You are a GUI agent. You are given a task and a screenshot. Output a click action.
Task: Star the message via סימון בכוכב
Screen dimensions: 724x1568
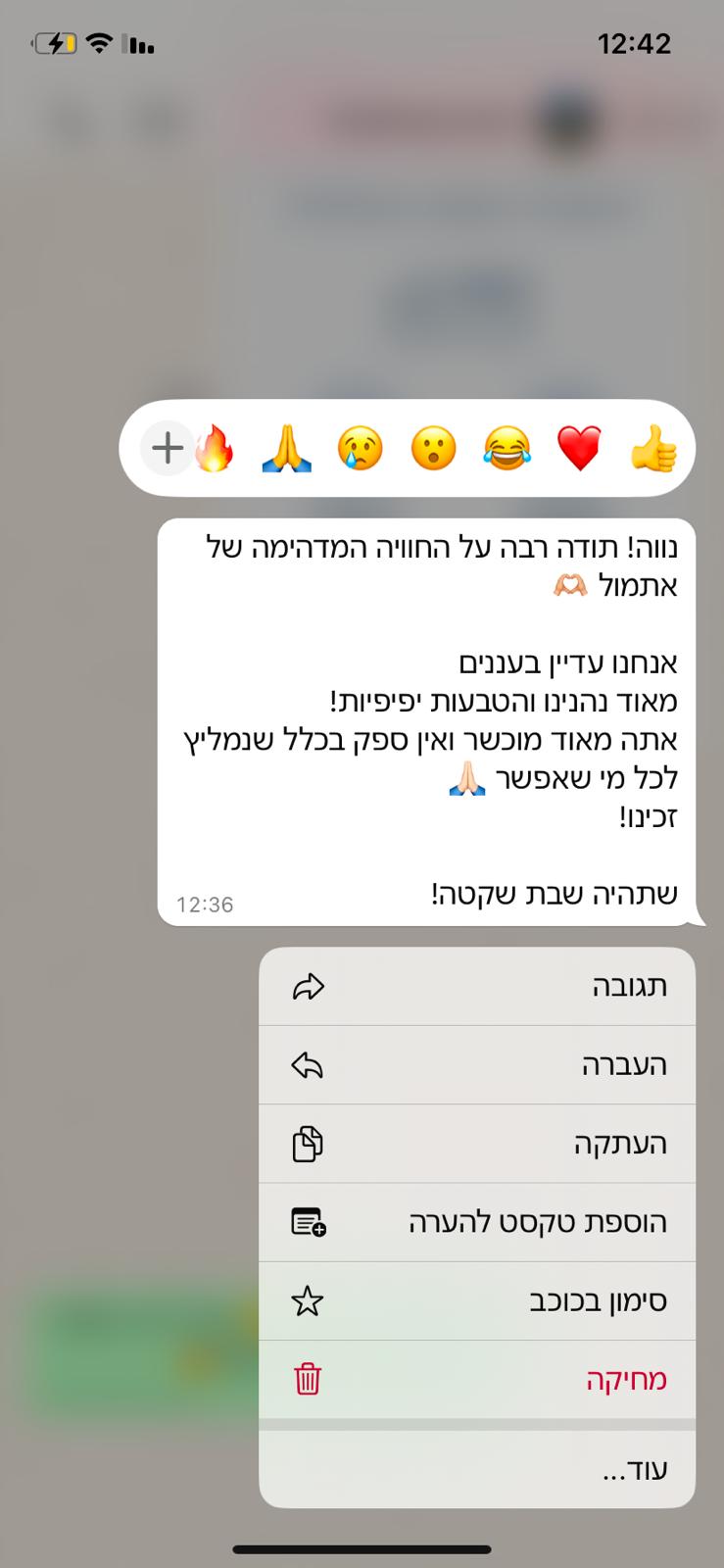[x=477, y=1301]
